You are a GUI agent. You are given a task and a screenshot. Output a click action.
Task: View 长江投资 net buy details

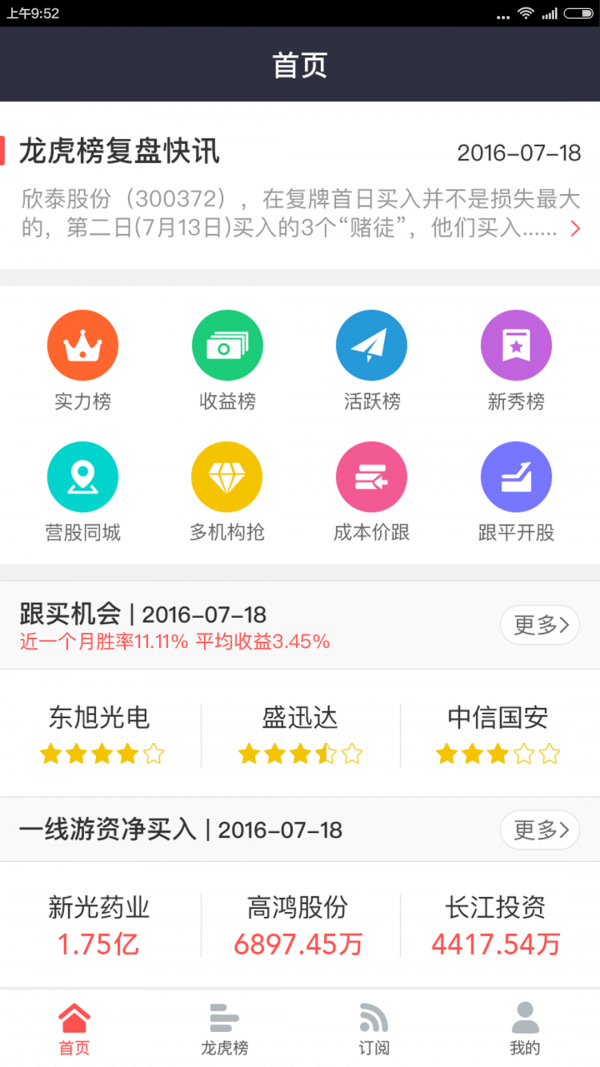499,925
